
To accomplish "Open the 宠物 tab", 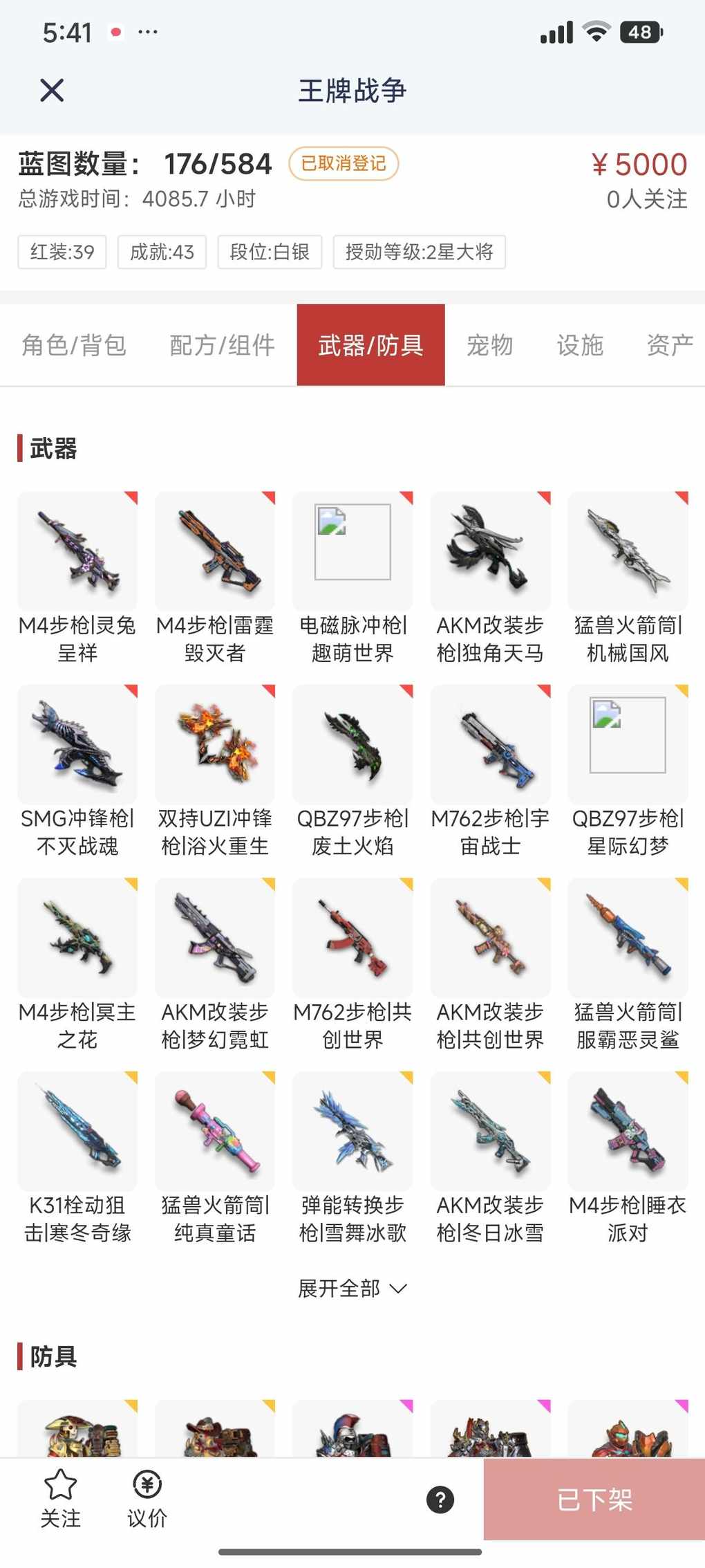I will [489, 344].
